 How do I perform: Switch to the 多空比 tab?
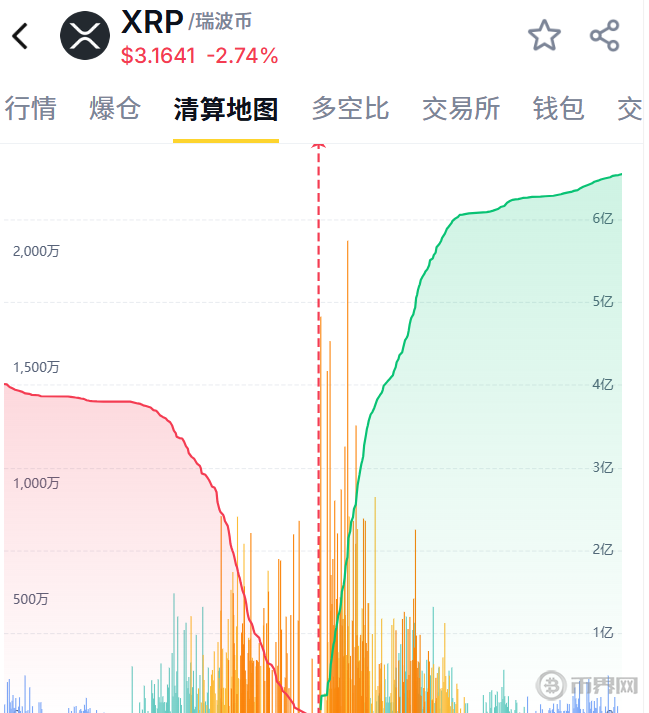coord(350,109)
